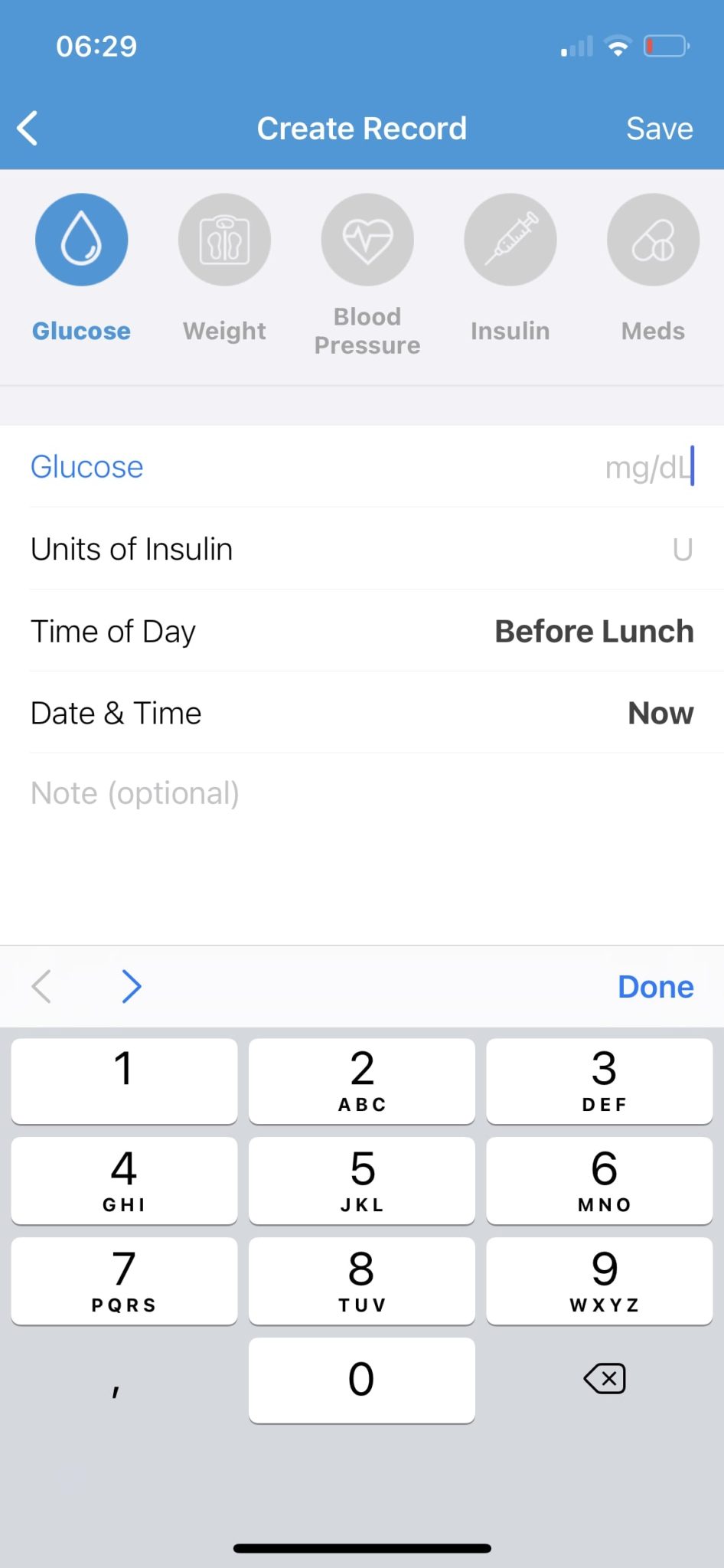Tap the Units of Insulin field
Image resolution: width=724 pixels, height=1568 pixels.
point(362,549)
